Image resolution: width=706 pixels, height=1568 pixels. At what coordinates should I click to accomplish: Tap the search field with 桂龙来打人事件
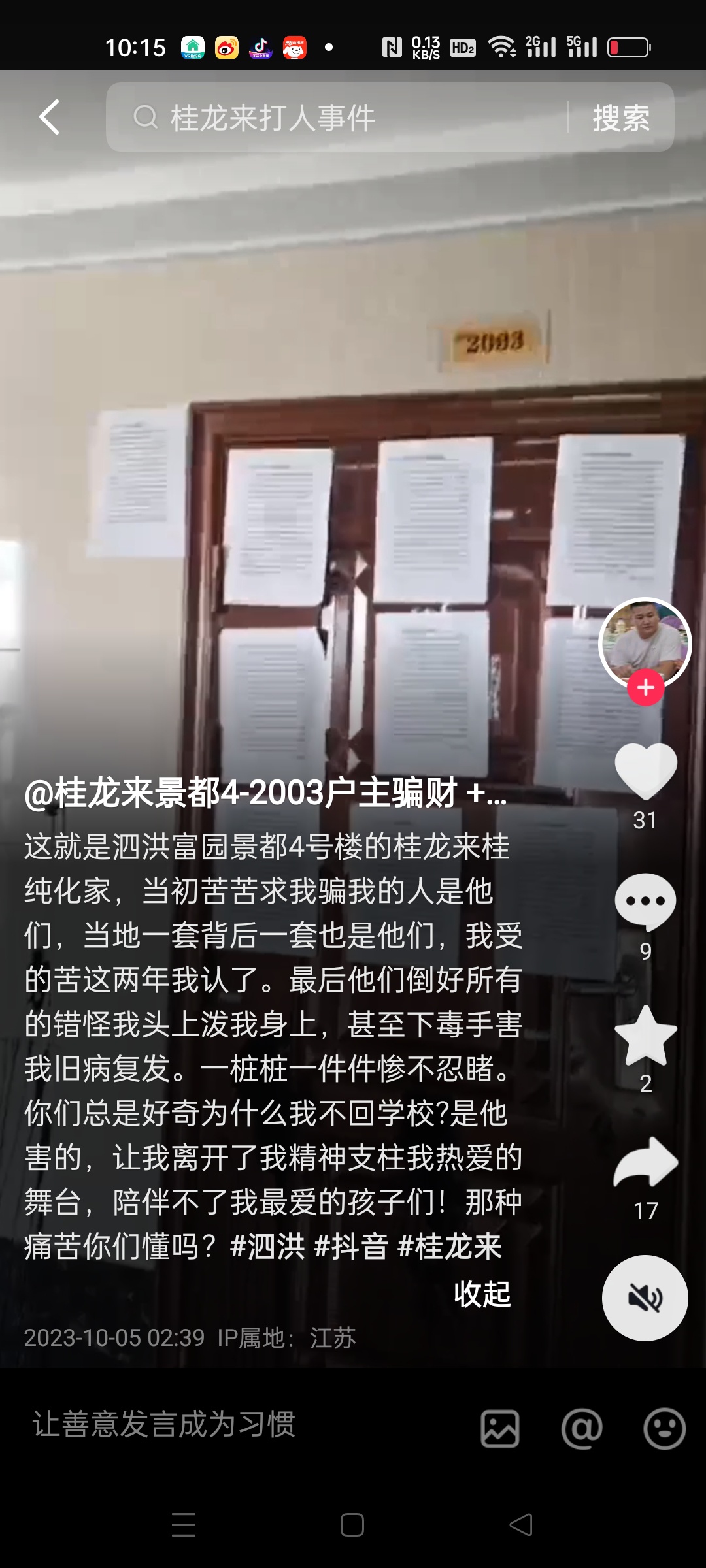(x=340, y=118)
